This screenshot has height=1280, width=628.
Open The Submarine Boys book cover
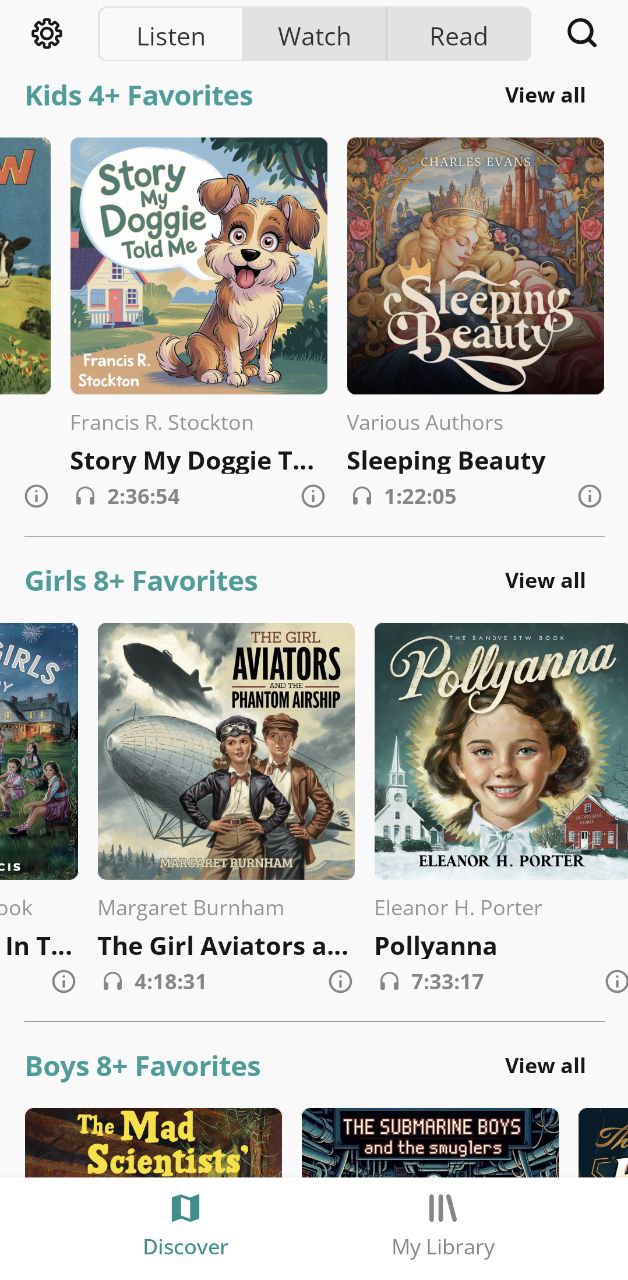click(x=430, y=1142)
